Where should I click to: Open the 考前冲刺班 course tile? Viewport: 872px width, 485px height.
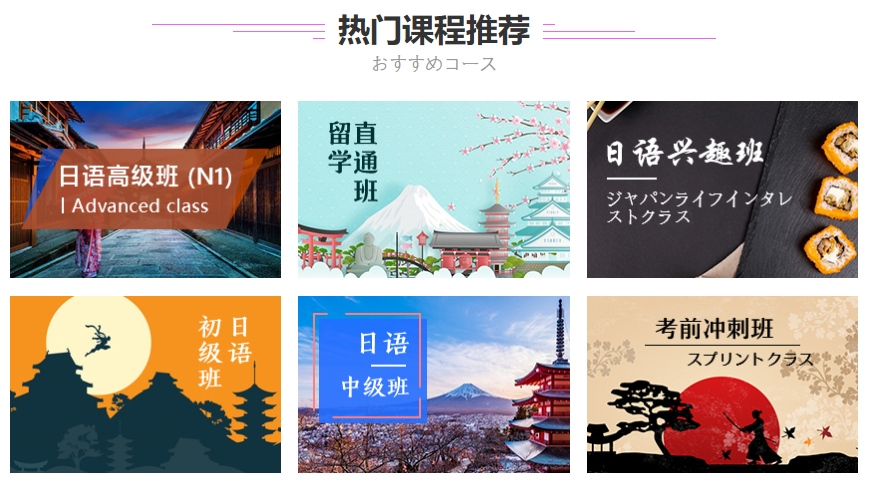pos(722,384)
